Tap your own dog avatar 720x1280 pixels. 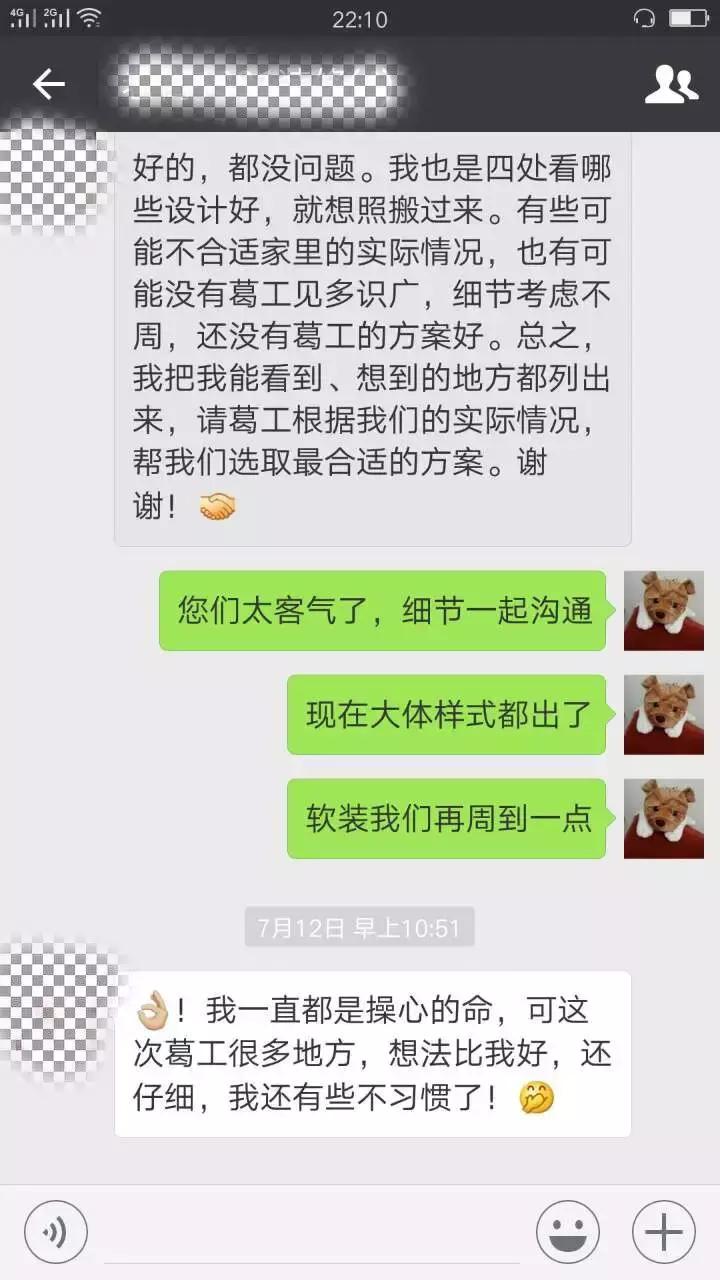click(x=663, y=610)
